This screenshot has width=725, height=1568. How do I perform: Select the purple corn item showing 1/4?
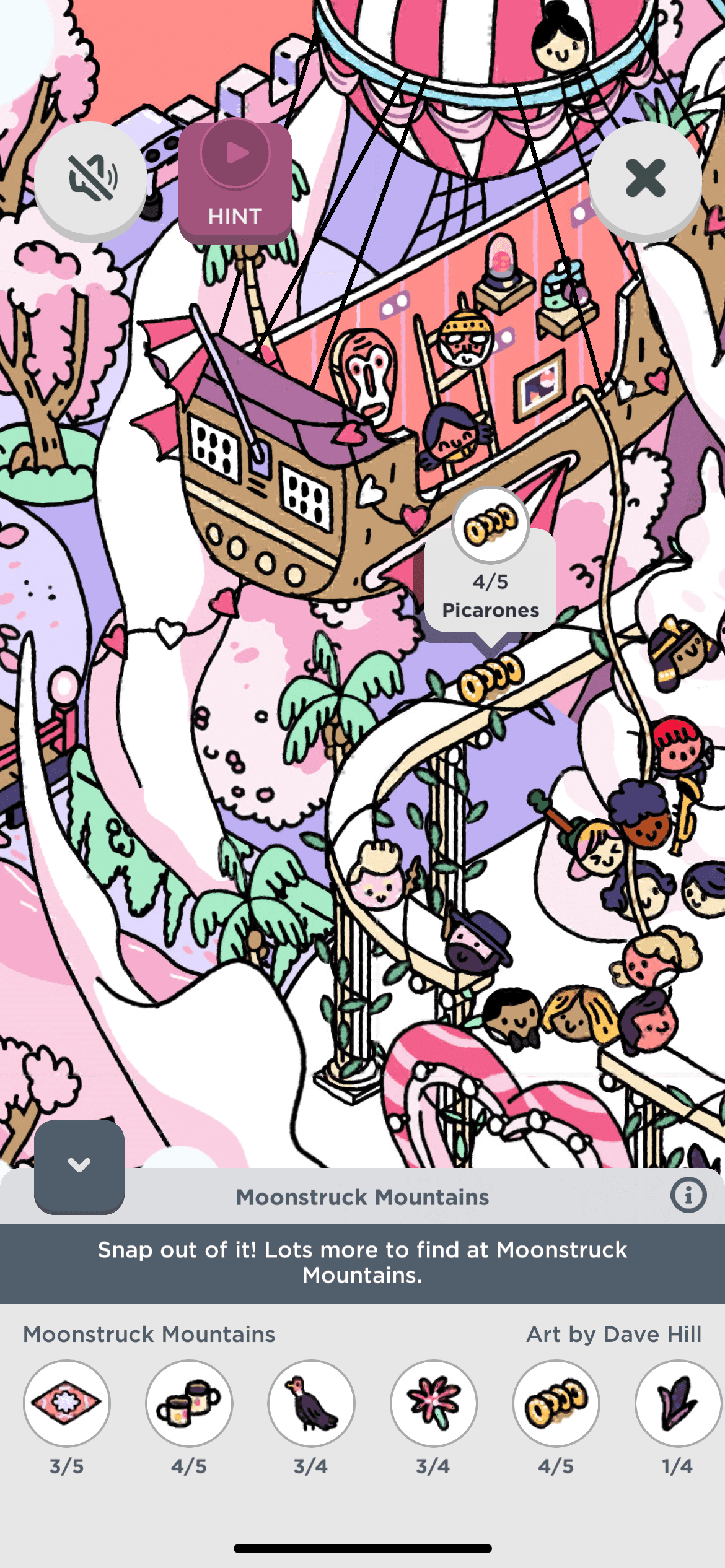677,1403
